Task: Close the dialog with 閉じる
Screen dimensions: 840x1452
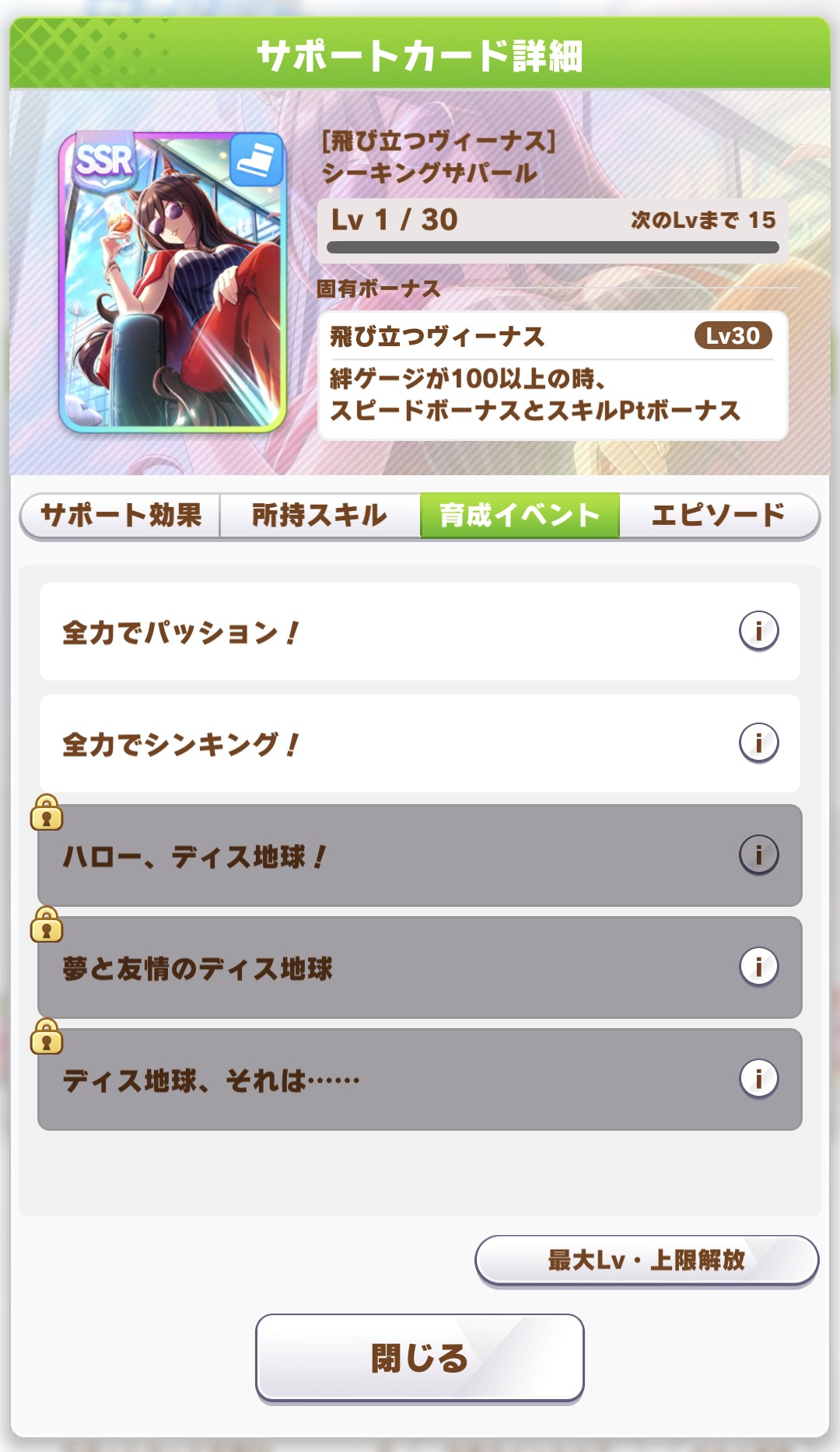Action: [x=420, y=1358]
